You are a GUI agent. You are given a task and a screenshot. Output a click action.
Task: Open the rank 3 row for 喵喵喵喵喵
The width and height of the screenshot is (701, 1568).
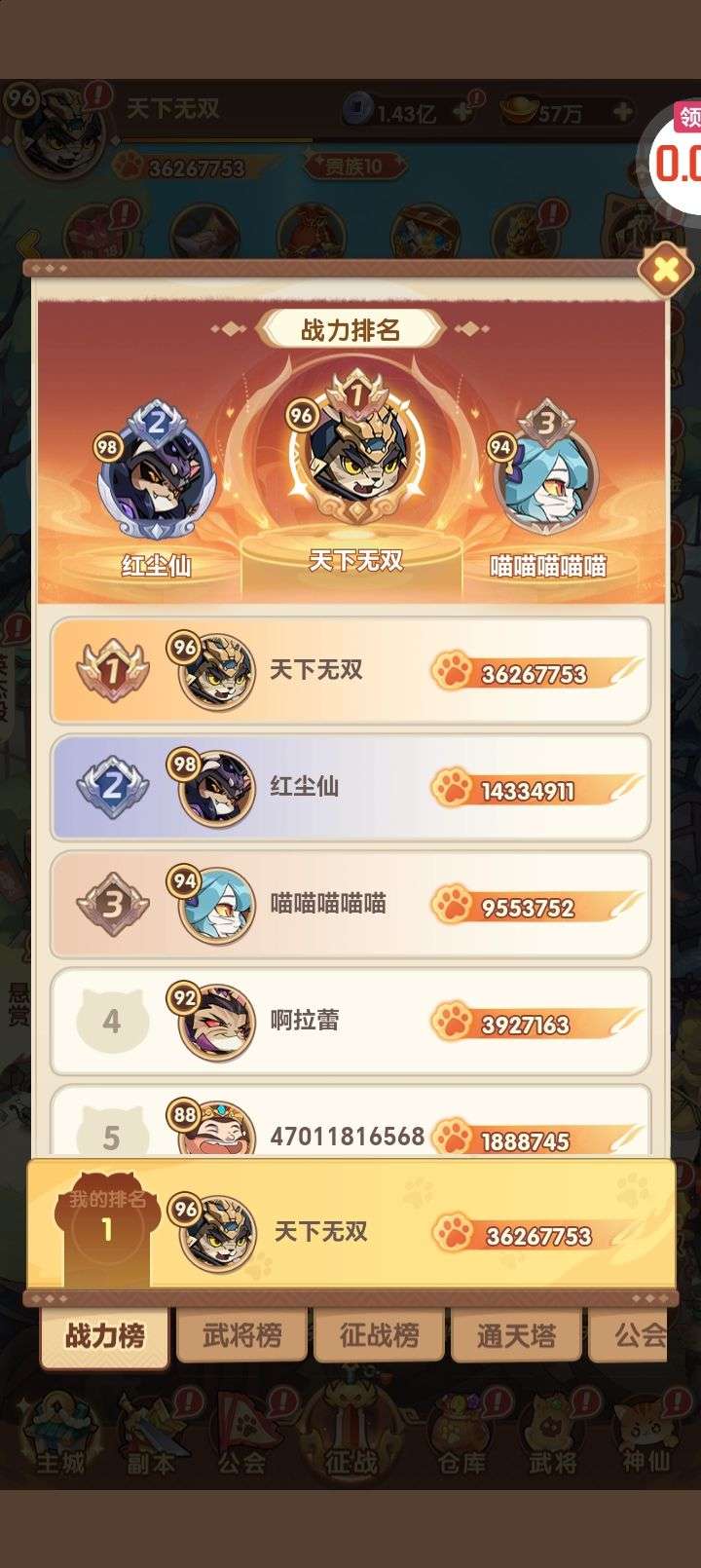[350, 904]
